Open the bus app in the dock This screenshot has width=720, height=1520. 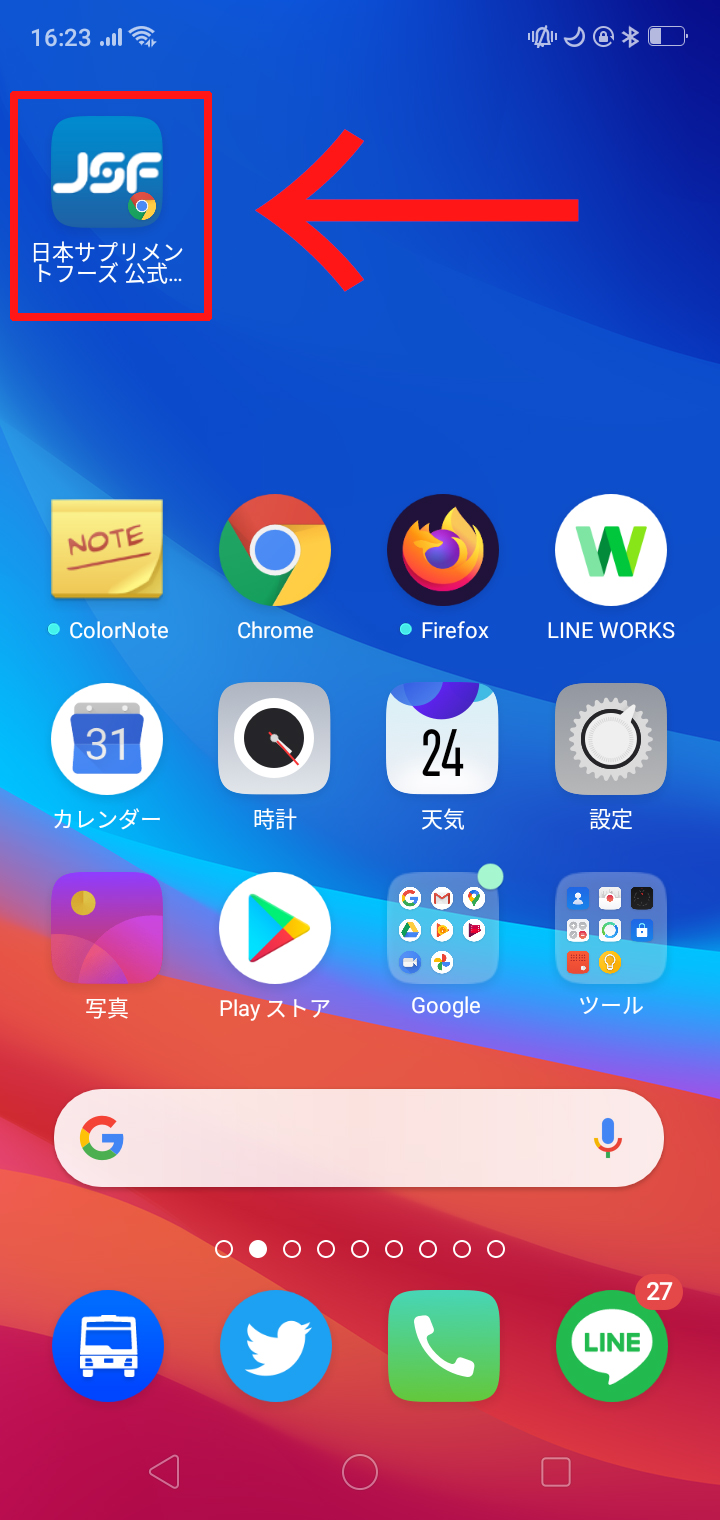click(x=107, y=1346)
